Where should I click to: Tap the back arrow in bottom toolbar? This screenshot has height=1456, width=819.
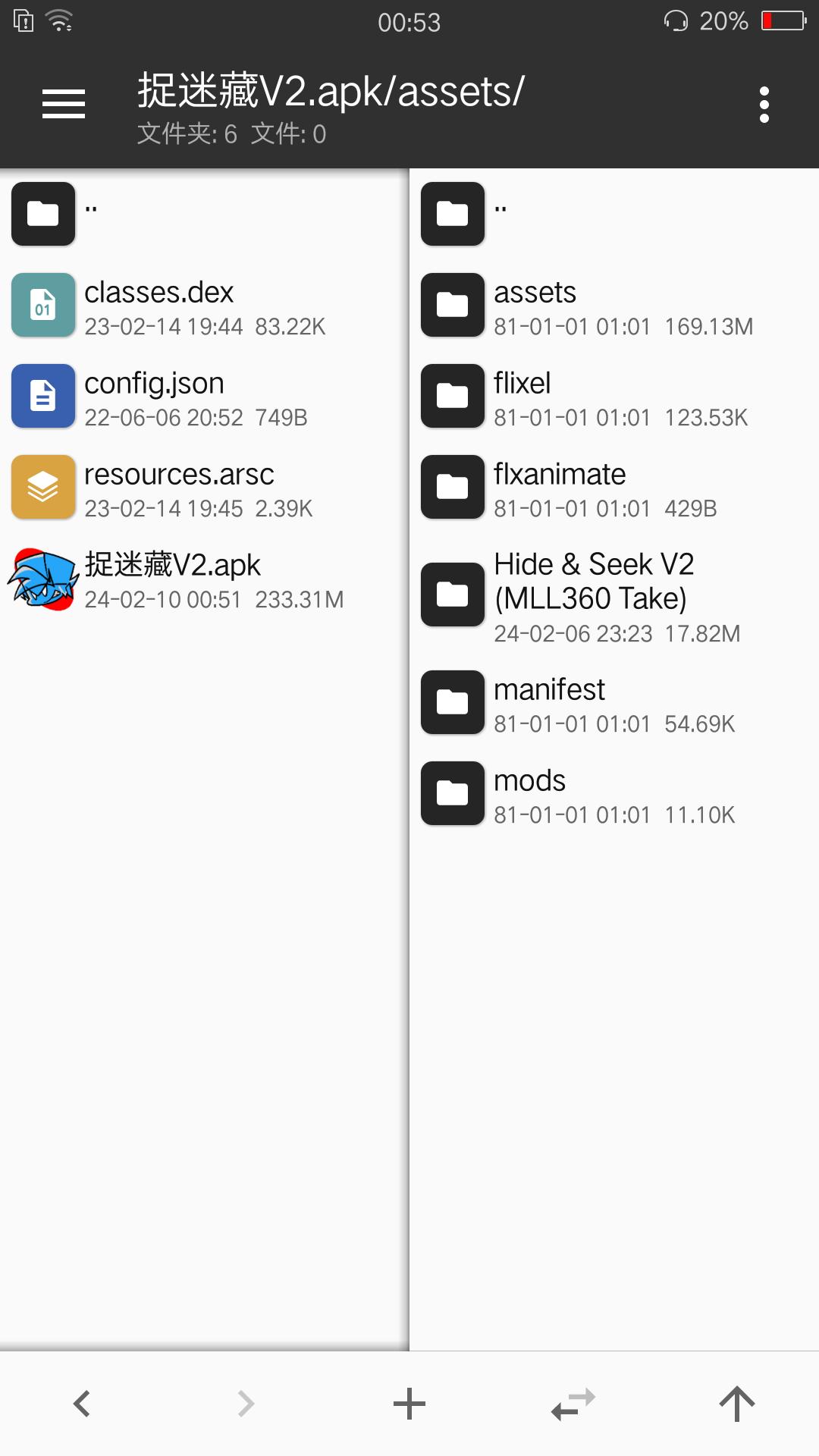click(82, 1404)
